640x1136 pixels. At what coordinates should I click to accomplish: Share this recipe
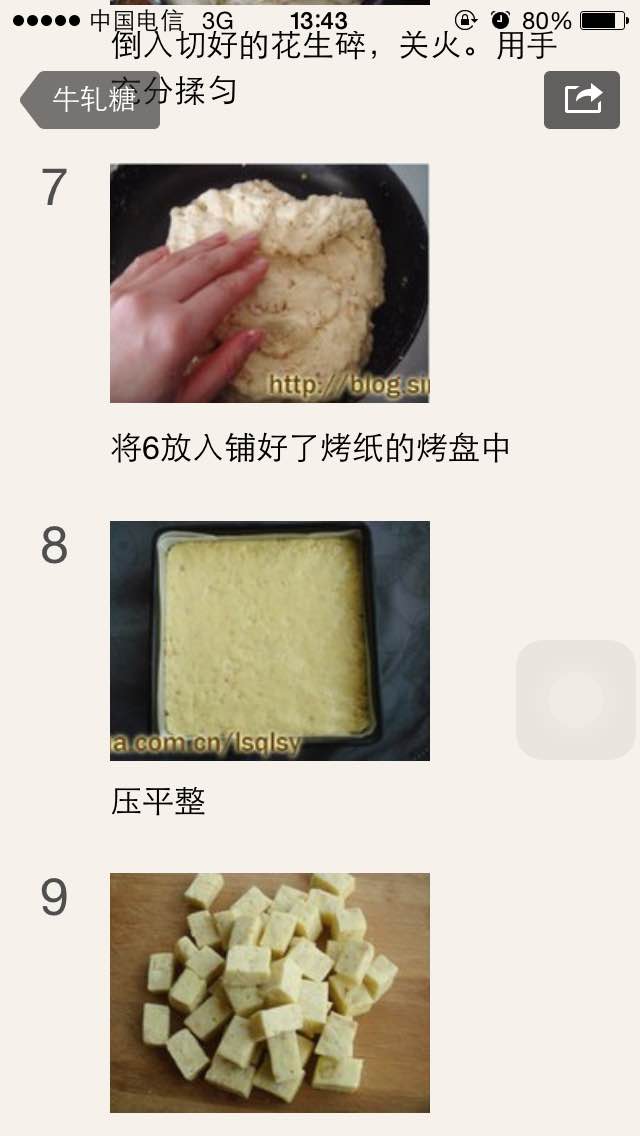pos(582,100)
